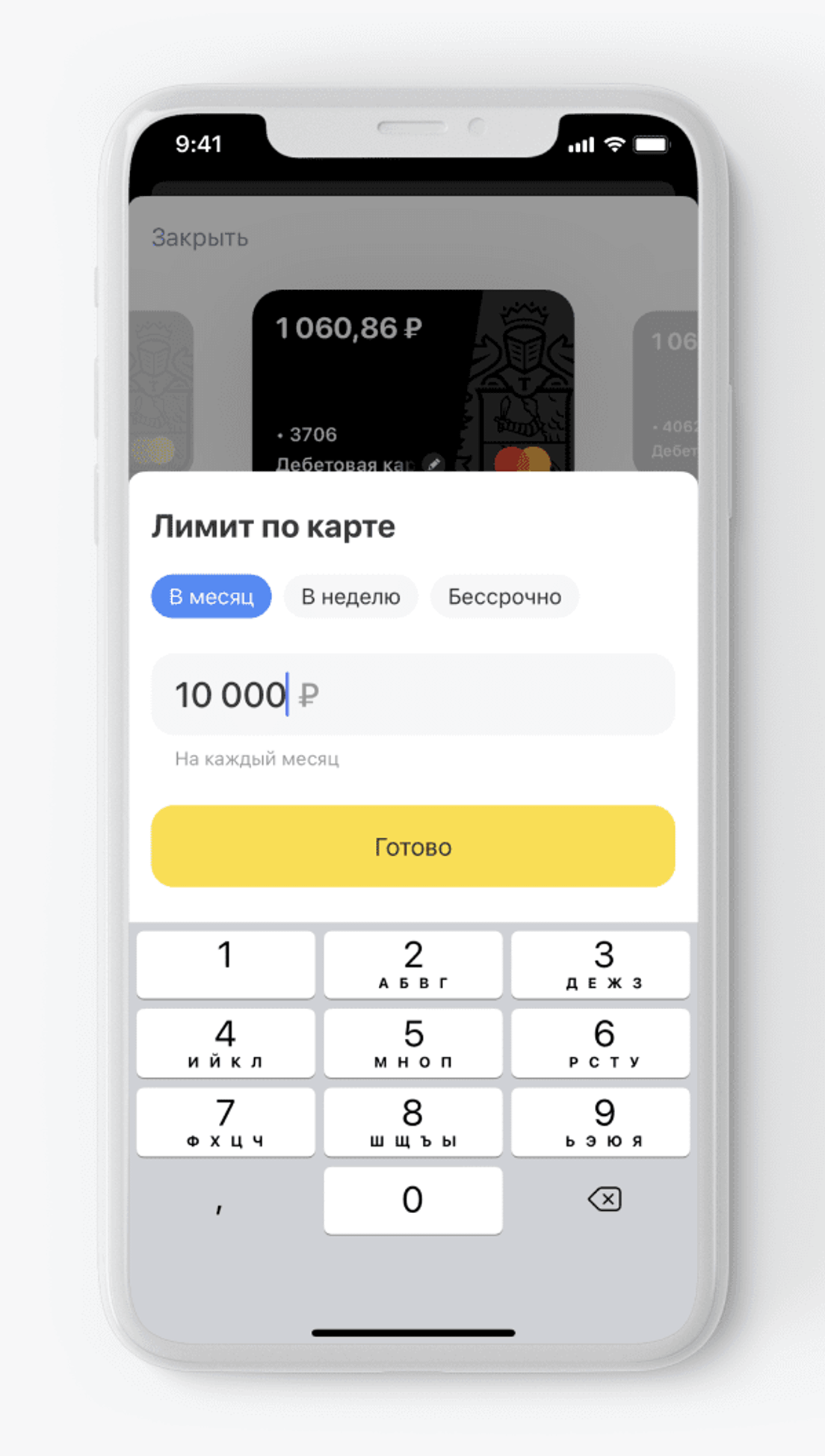Choose the «Бессрочно» limit option
Screen dimensions: 825x1456
[x=504, y=596]
